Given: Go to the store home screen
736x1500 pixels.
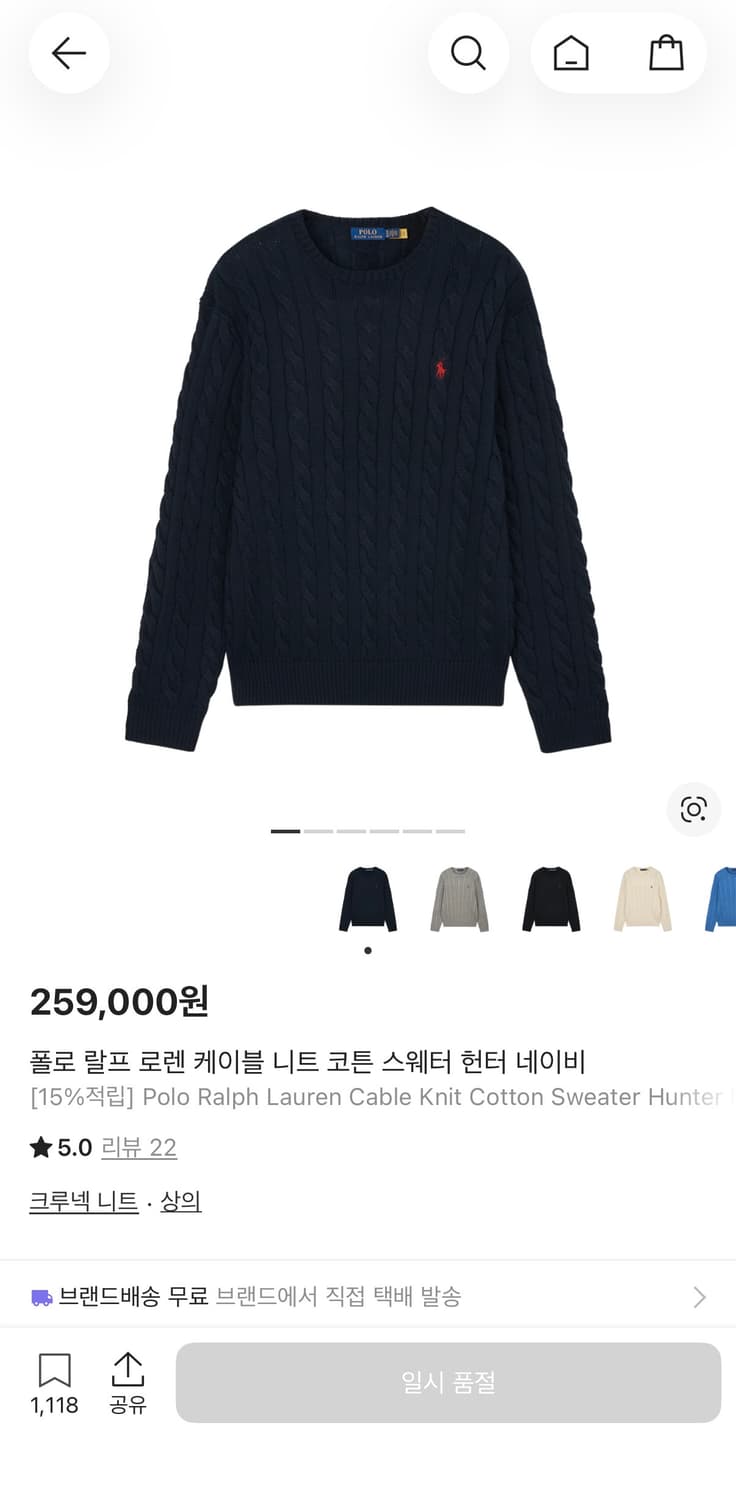Looking at the screenshot, I should click(570, 53).
